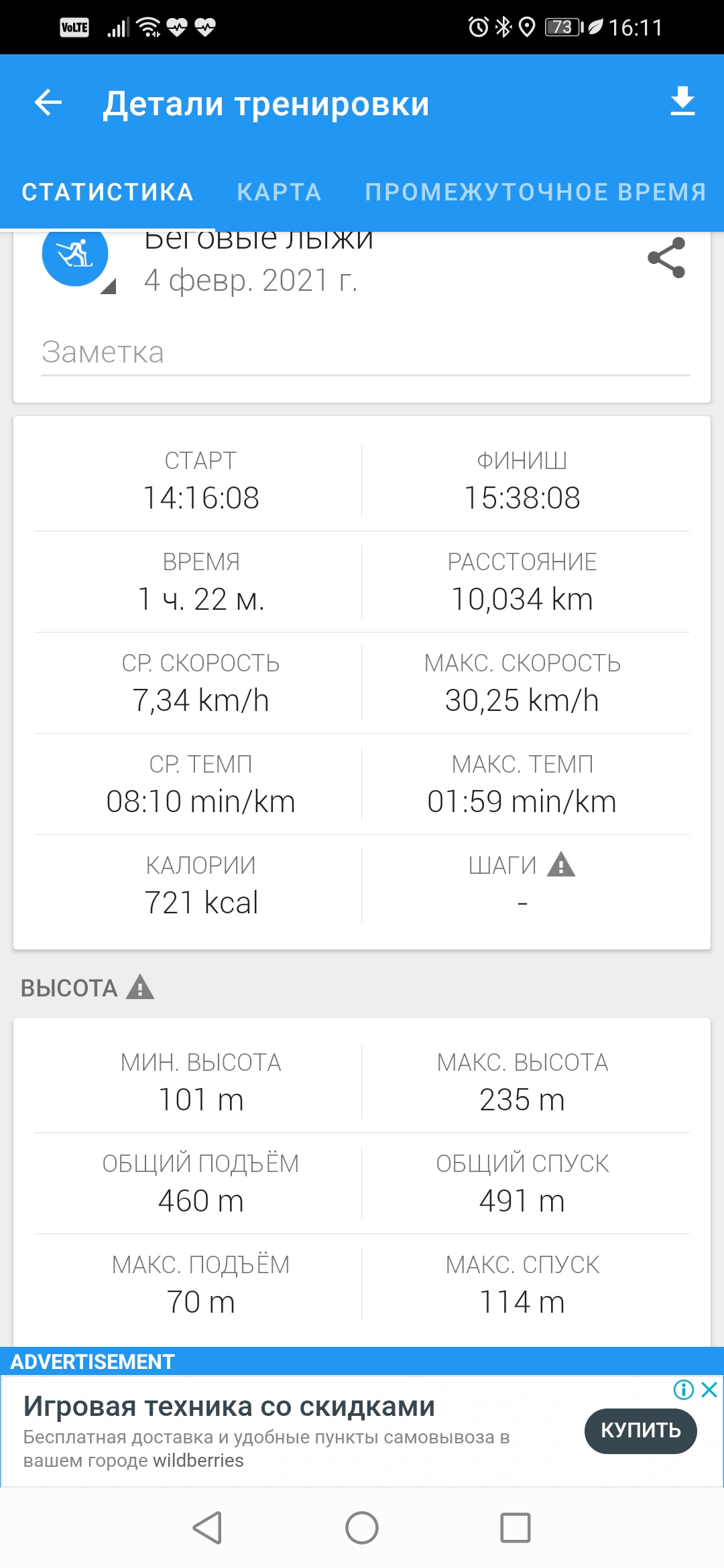Screen dimensions: 724x1568
Task: Share this skiing workout
Action: [x=666, y=258]
